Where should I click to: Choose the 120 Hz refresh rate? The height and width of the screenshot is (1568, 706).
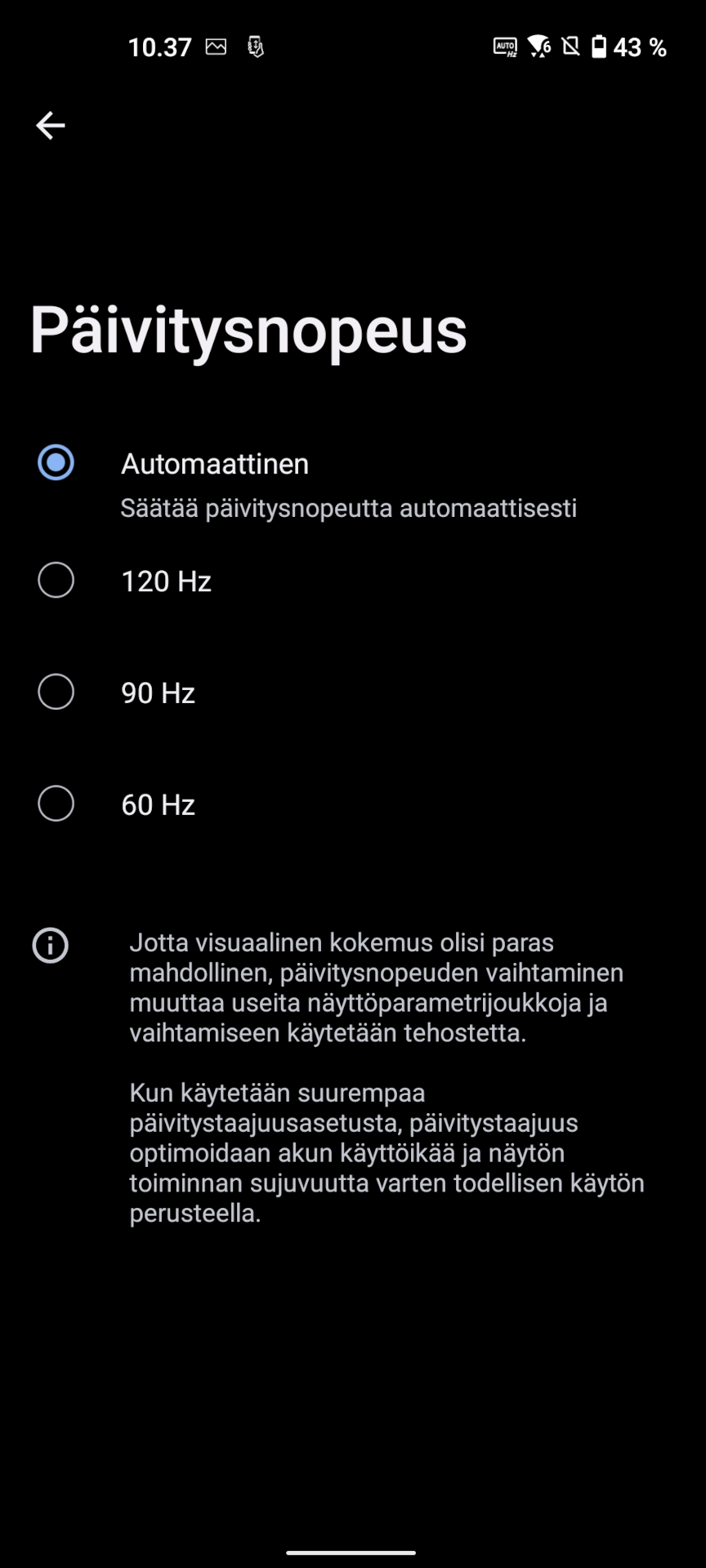353,581
